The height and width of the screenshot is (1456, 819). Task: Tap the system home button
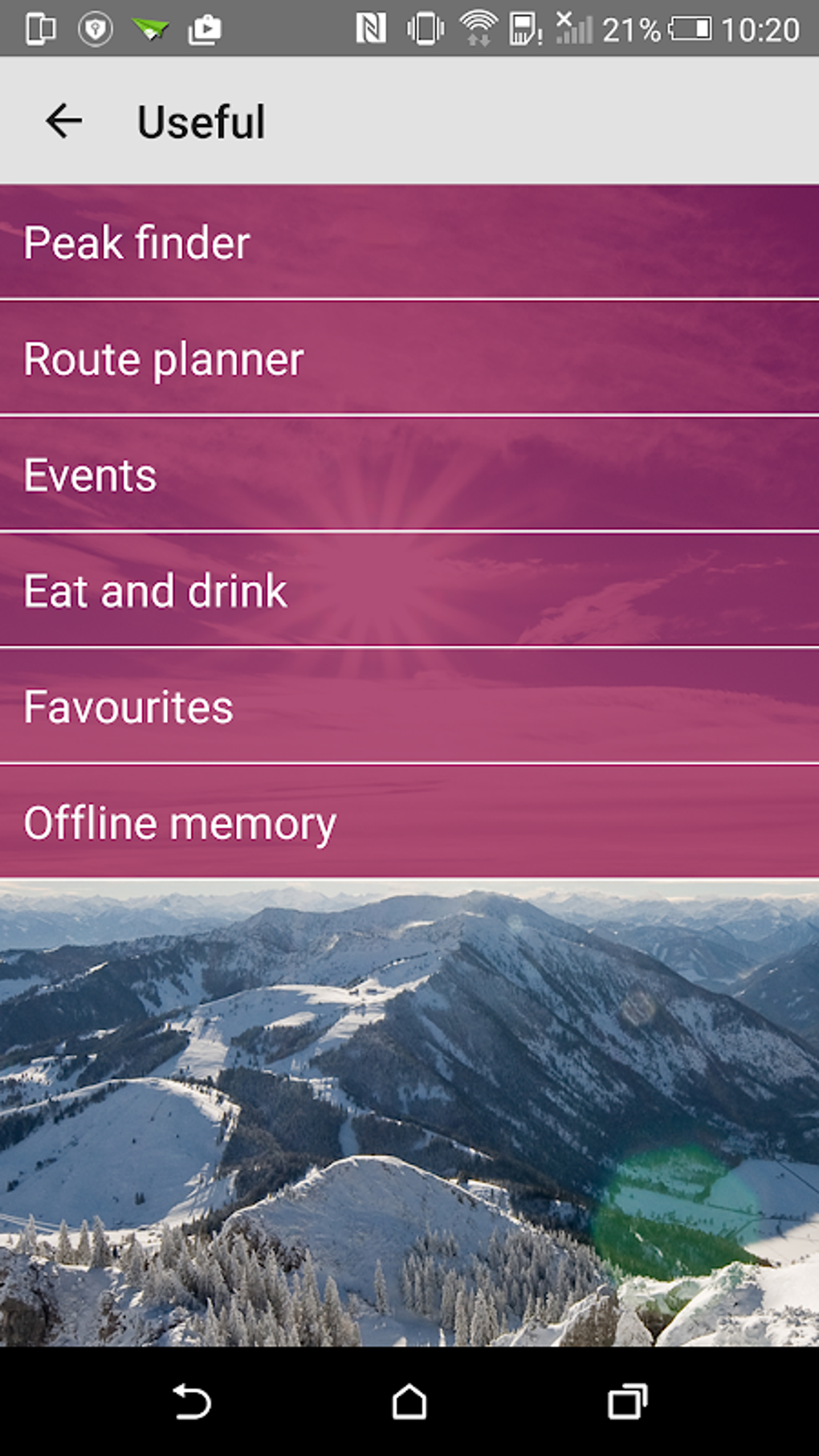point(409,1401)
